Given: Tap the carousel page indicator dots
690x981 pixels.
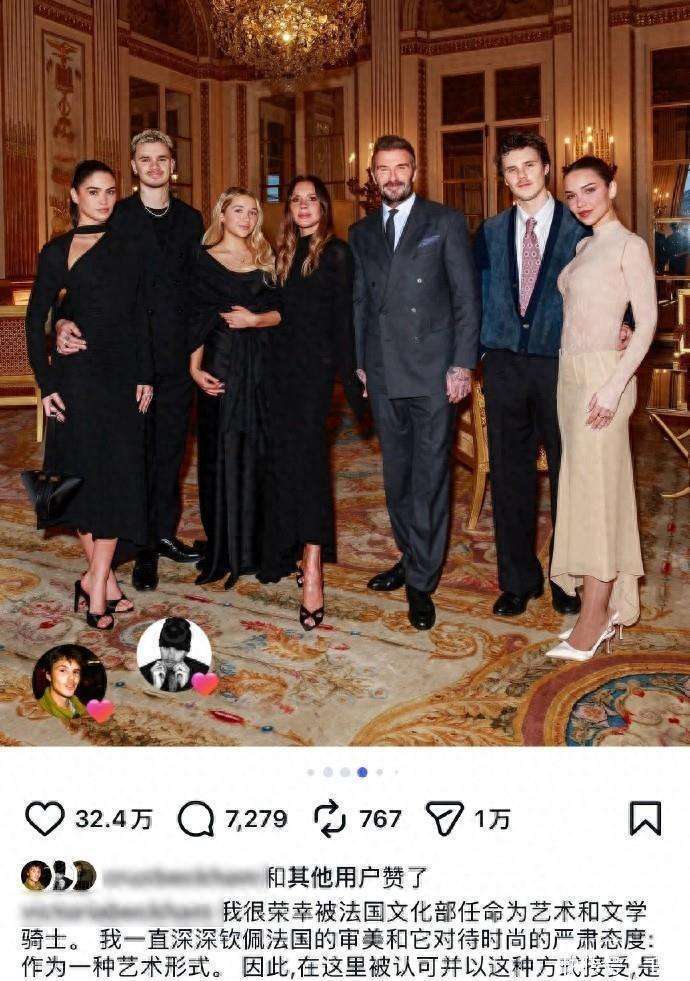Looking at the screenshot, I should (x=346, y=772).
